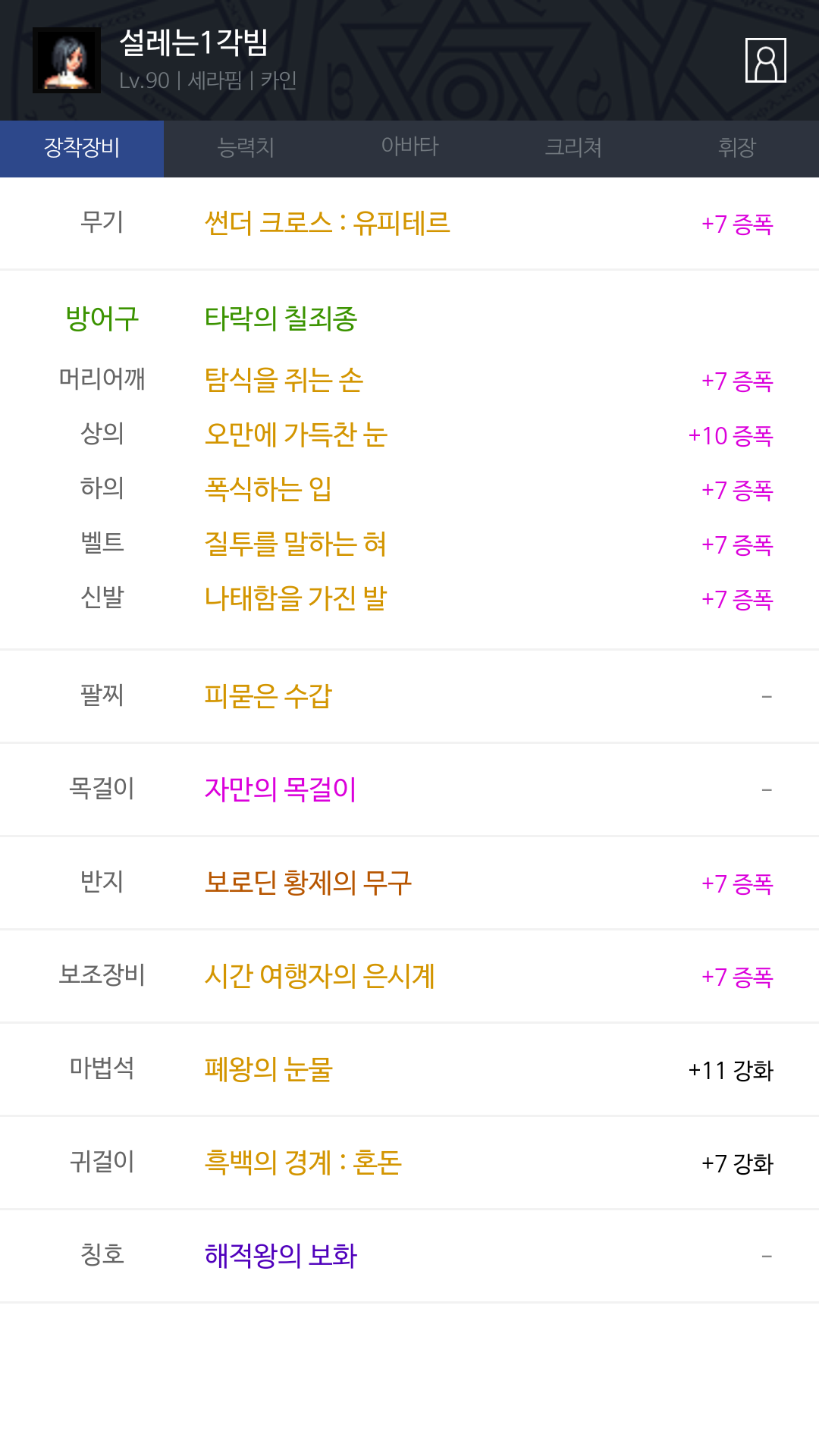View ring 보로딘 황제의 무구

(x=308, y=882)
